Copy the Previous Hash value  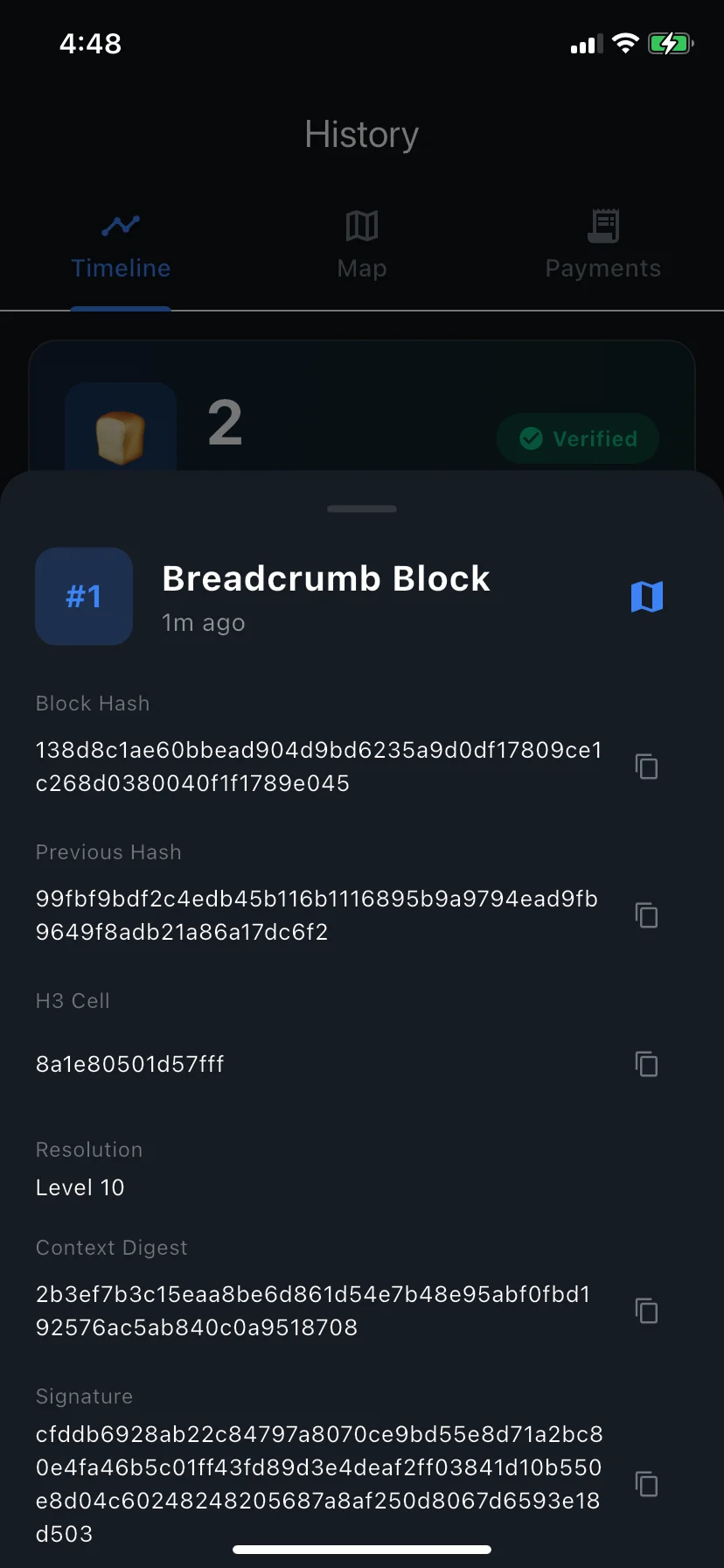(x=646, y=915)
